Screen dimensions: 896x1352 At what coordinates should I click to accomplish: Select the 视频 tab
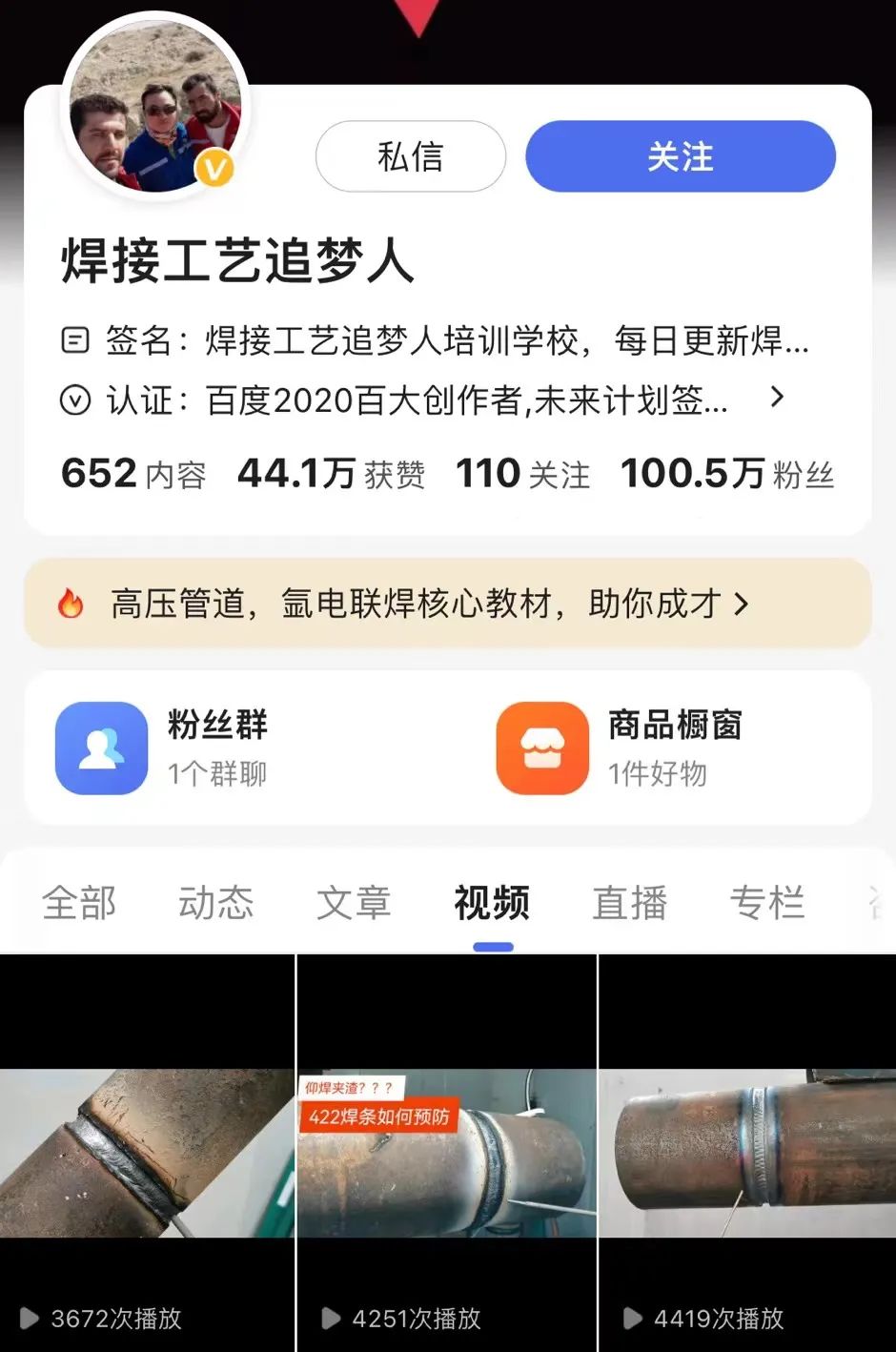pos(492,903)
